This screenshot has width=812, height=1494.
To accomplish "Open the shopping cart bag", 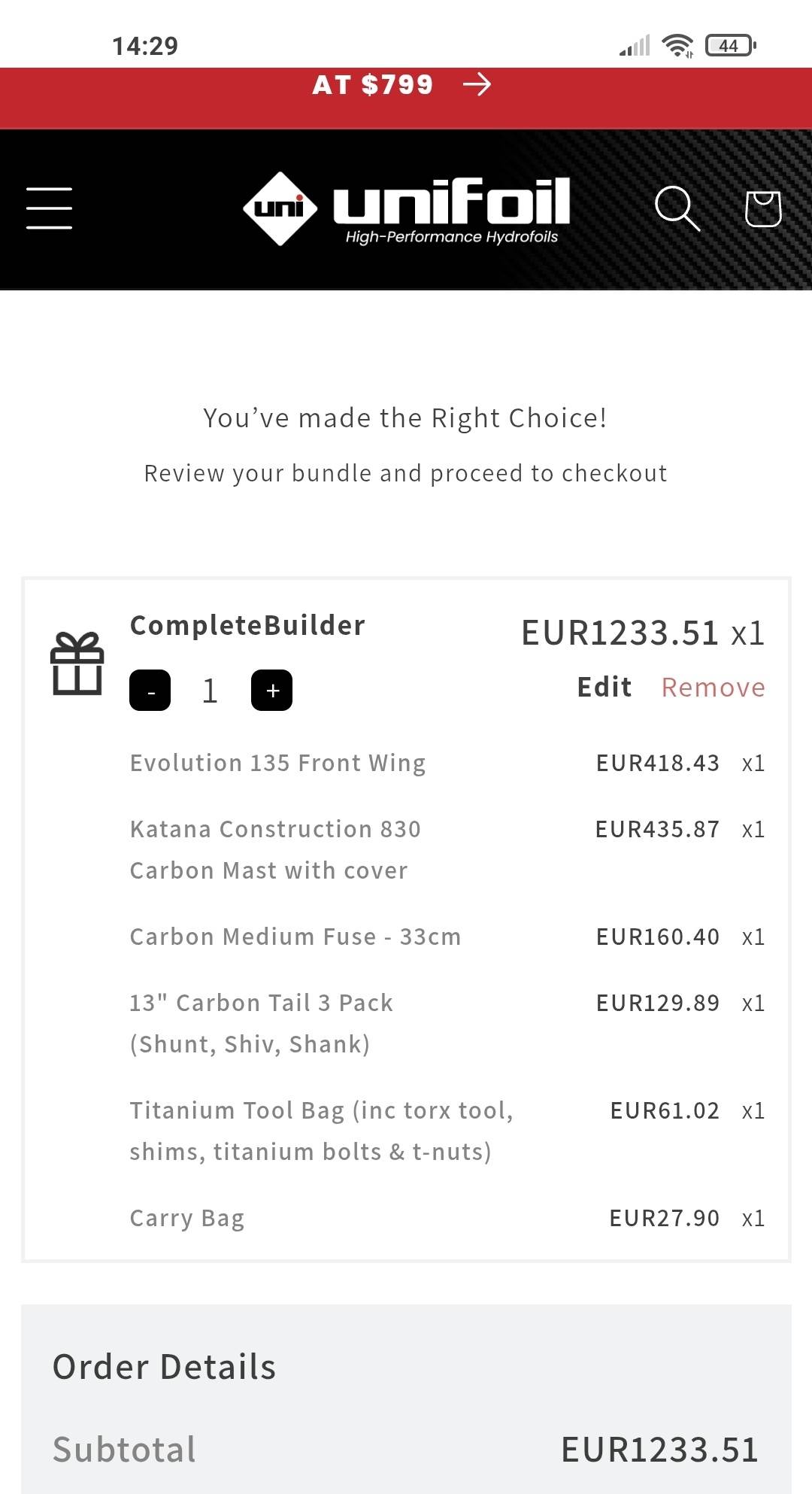I will click(762, 208).
